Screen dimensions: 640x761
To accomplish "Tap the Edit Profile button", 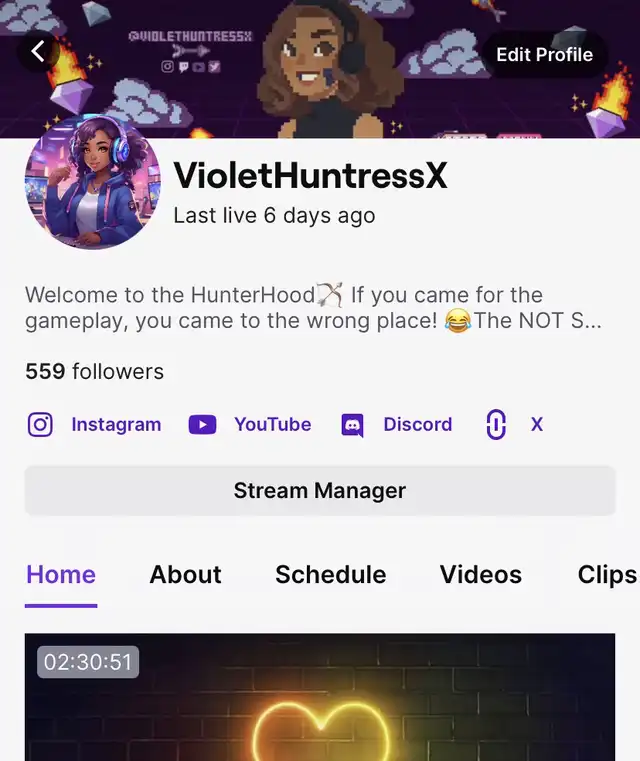I will (544, 54).
